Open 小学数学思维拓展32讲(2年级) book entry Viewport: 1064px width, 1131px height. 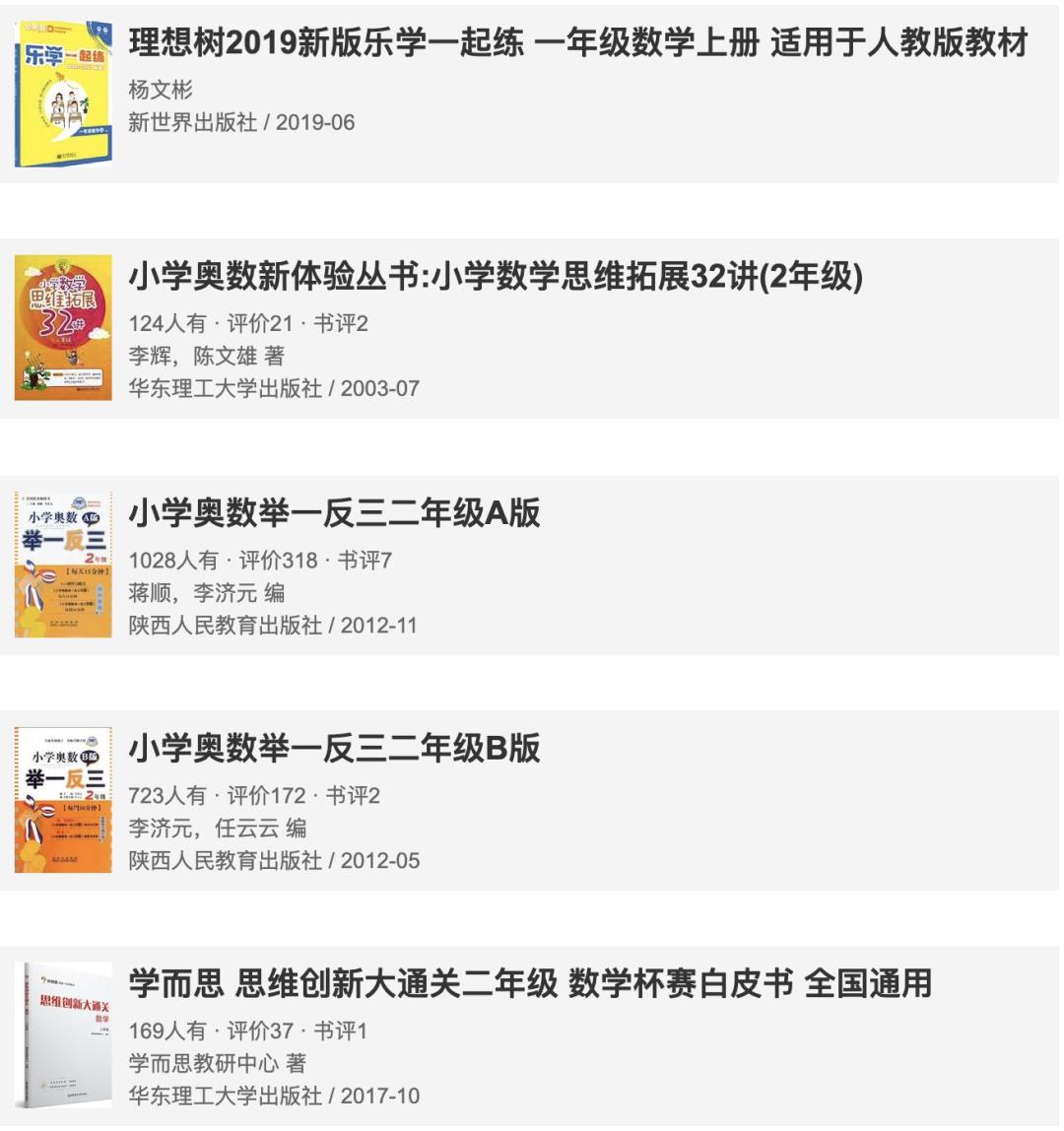(495, 278)
